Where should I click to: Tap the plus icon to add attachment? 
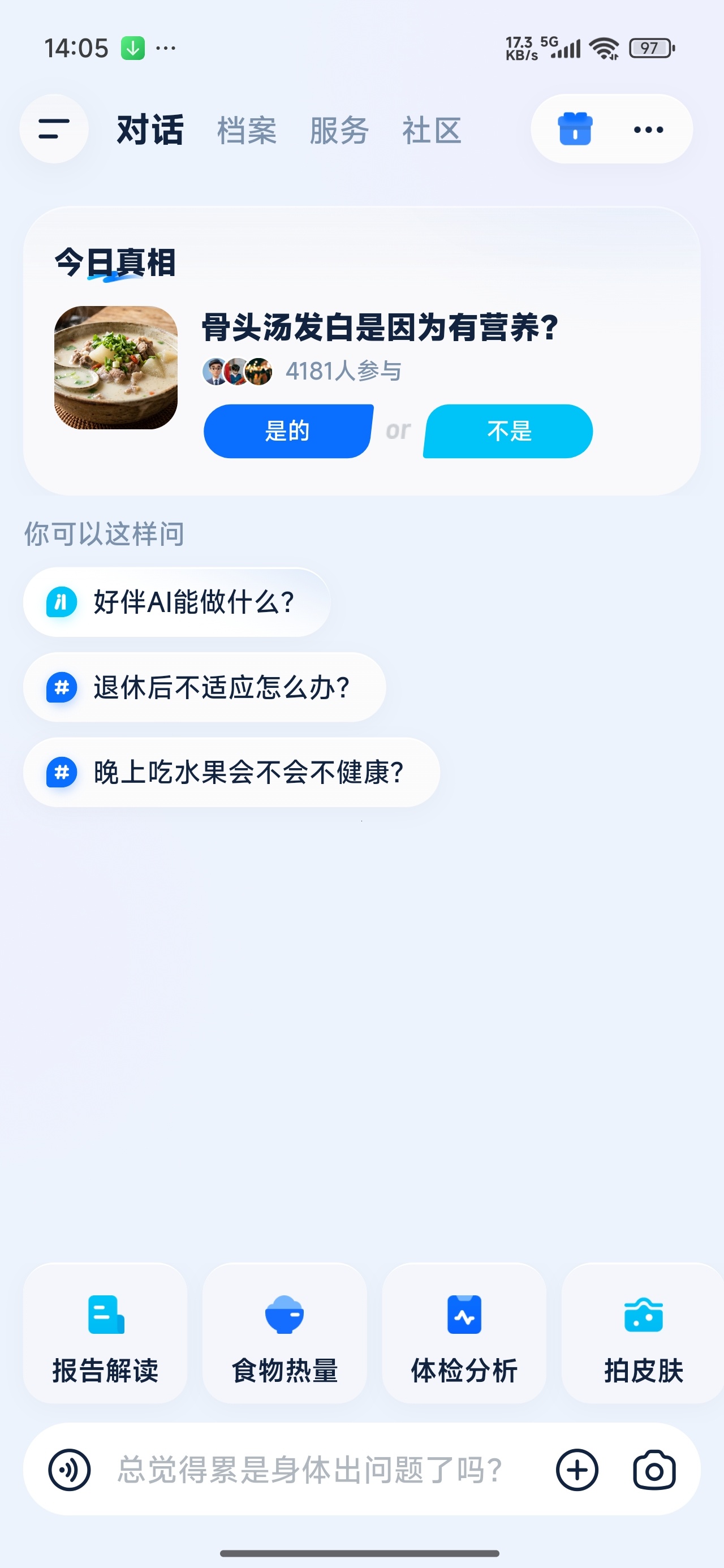pos(576,1471)
